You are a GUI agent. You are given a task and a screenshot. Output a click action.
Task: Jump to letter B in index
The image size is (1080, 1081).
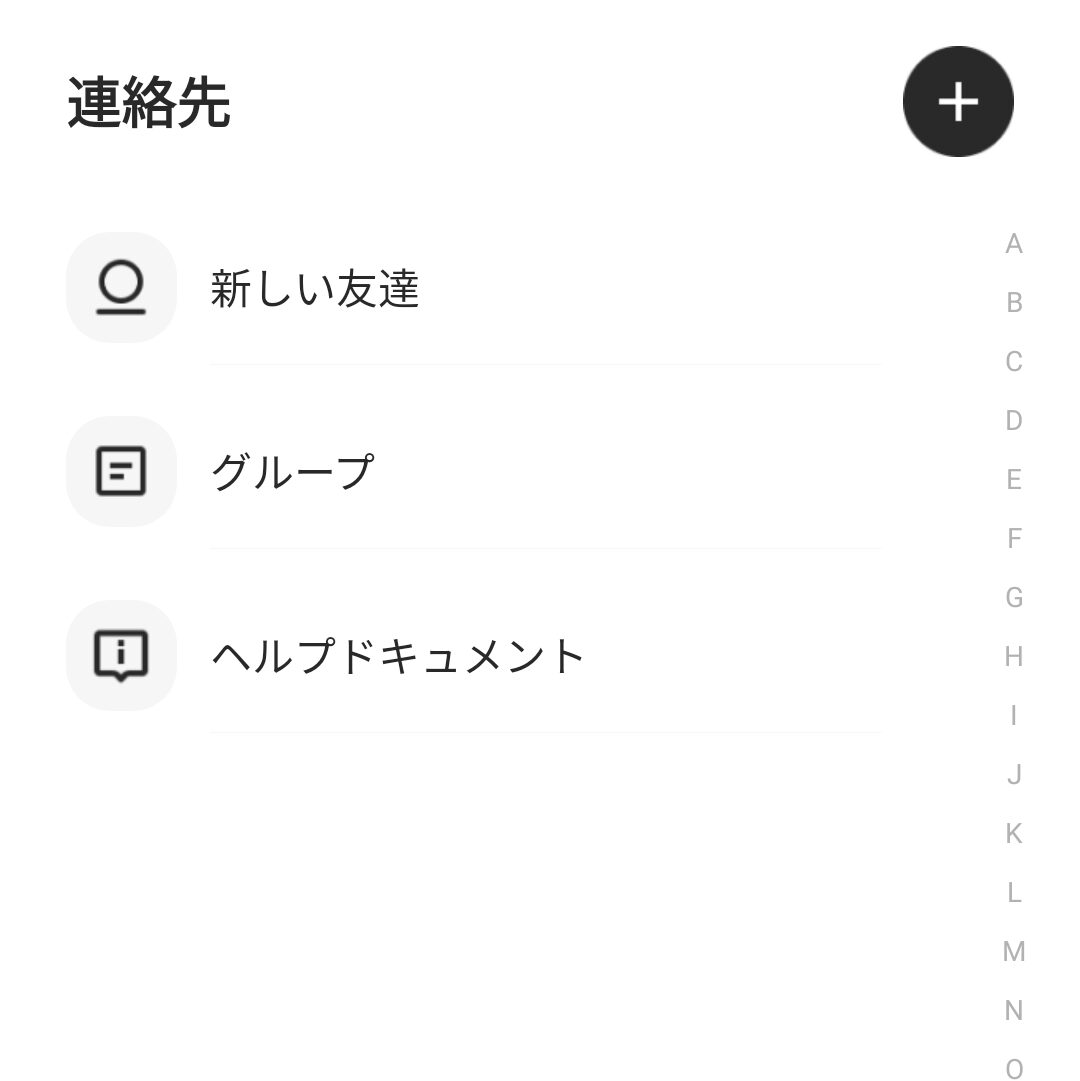pyautogui.click(x=1014, y=303)
